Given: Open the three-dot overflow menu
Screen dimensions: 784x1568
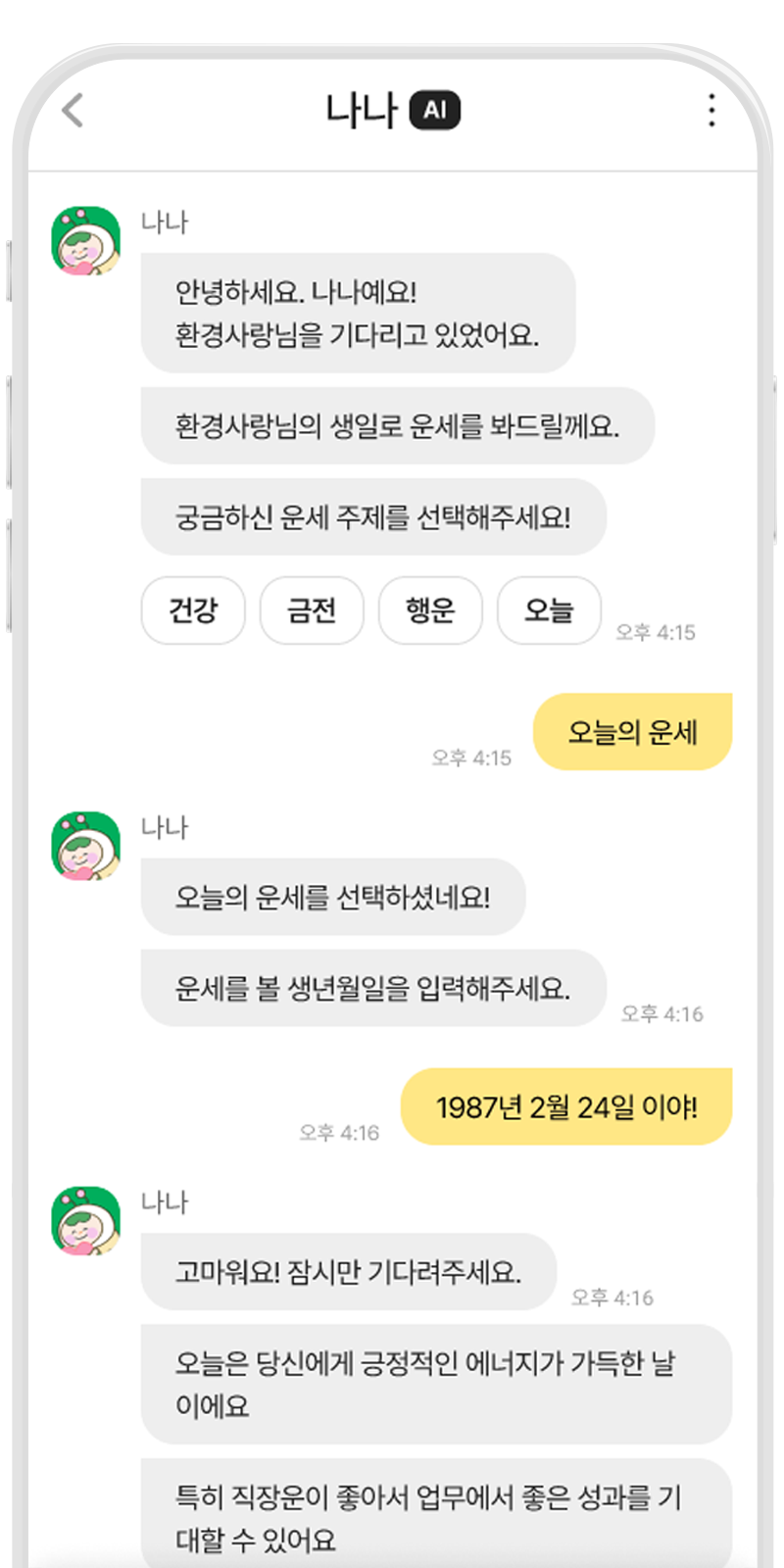Looking at the screenshot, I should point(711,111).
